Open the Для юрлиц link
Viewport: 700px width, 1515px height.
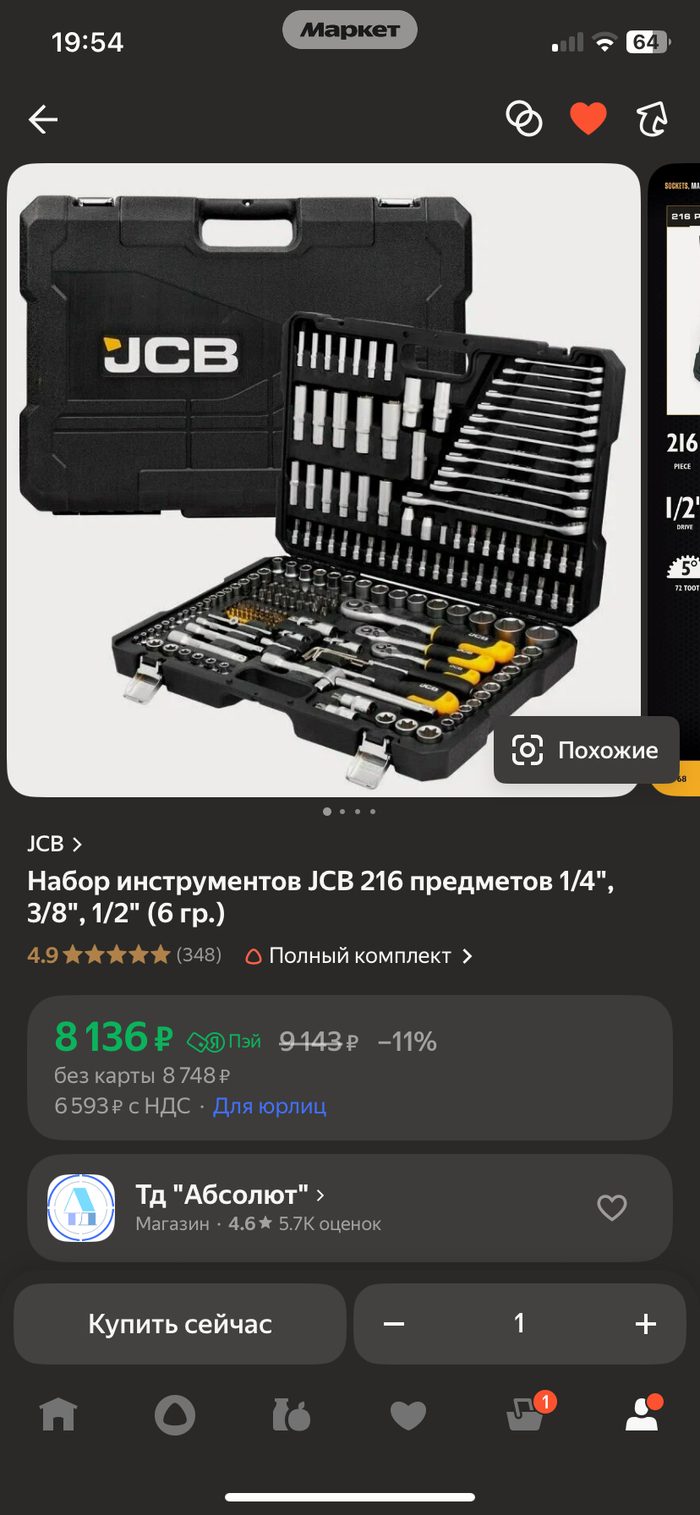tap(269, 1106)
